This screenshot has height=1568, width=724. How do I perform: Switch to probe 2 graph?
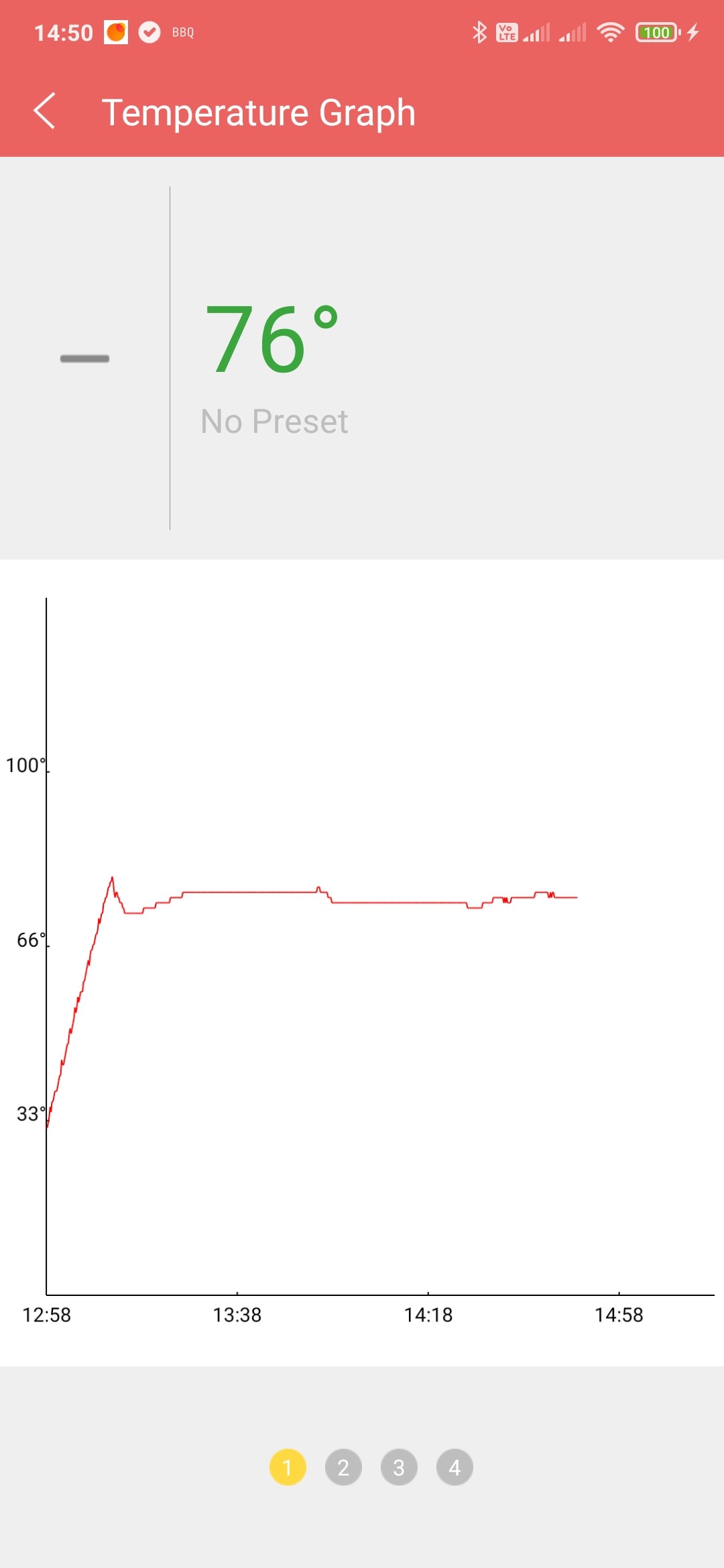point(343,1467)
